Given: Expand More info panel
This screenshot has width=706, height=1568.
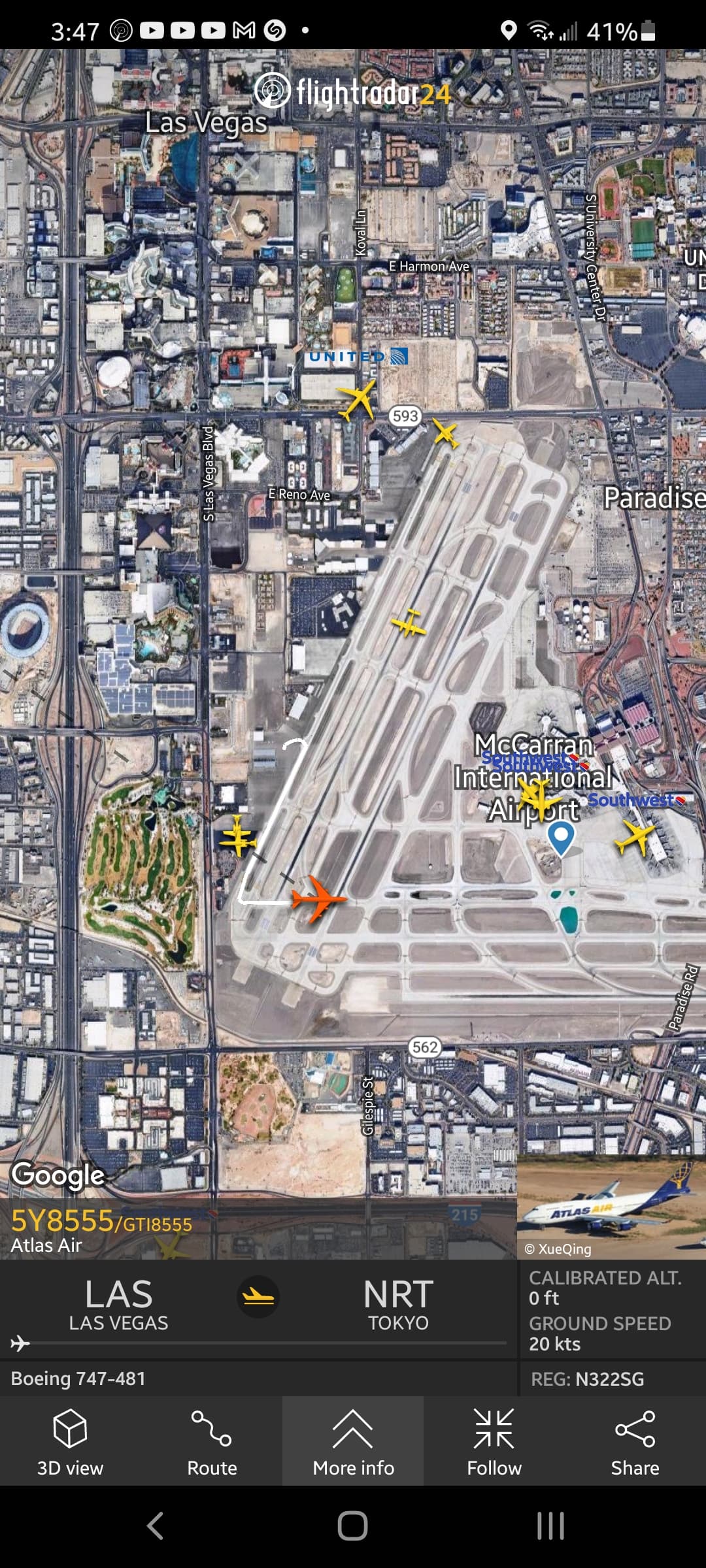Looking at the screenshot, I should click(x=353, y=1443).
